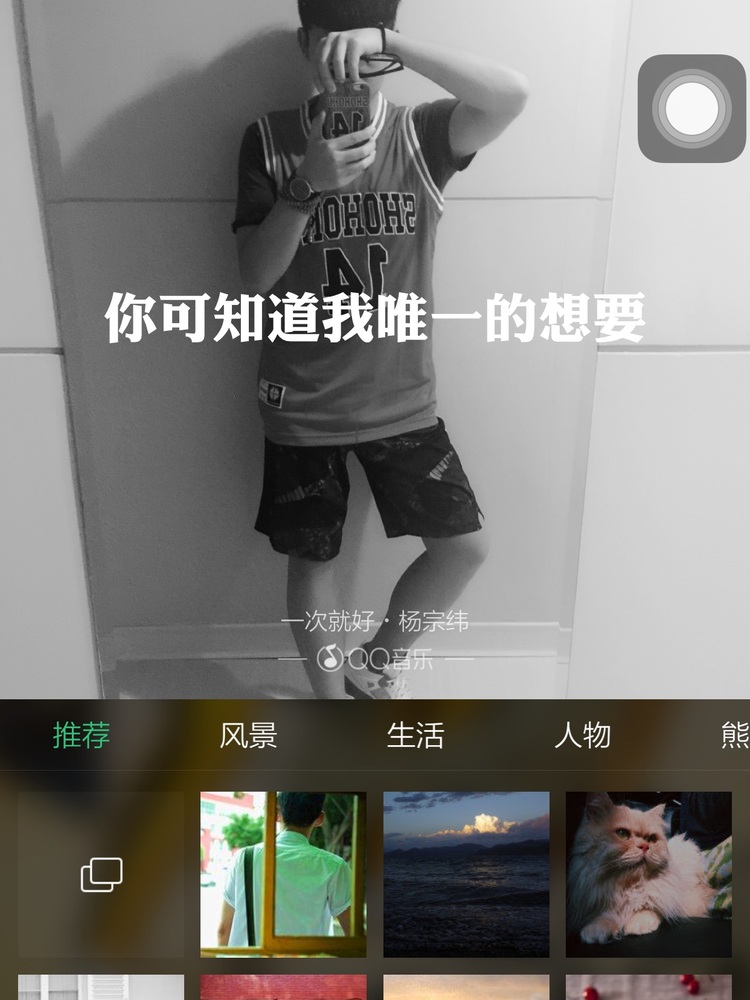Select the sunset sea background image
The image size is (750, 1000).
coord(466,874)
